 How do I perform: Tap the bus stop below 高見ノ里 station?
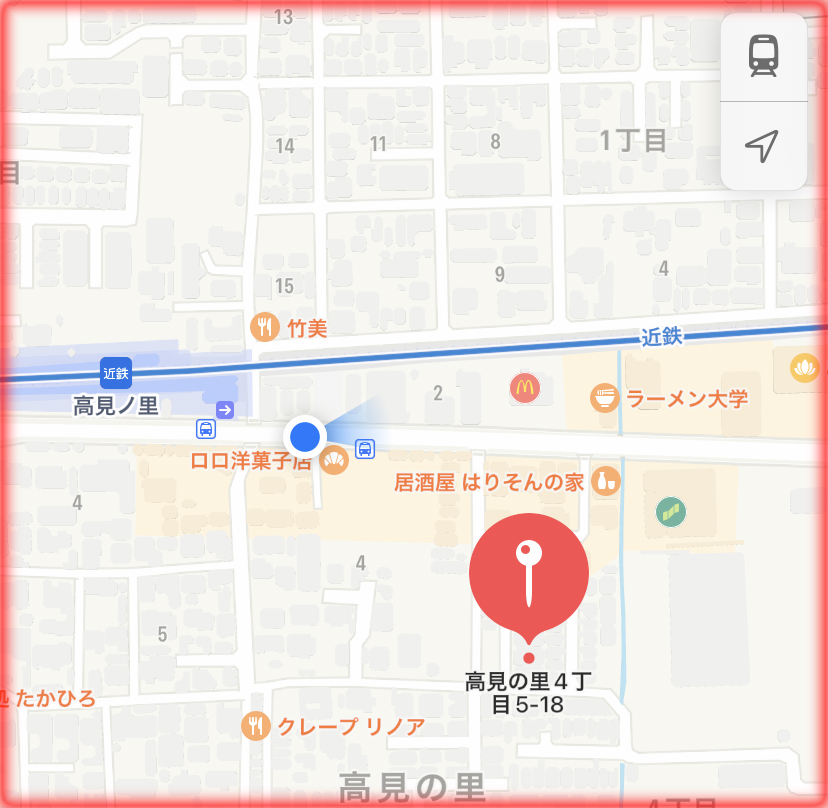(205, 429)
